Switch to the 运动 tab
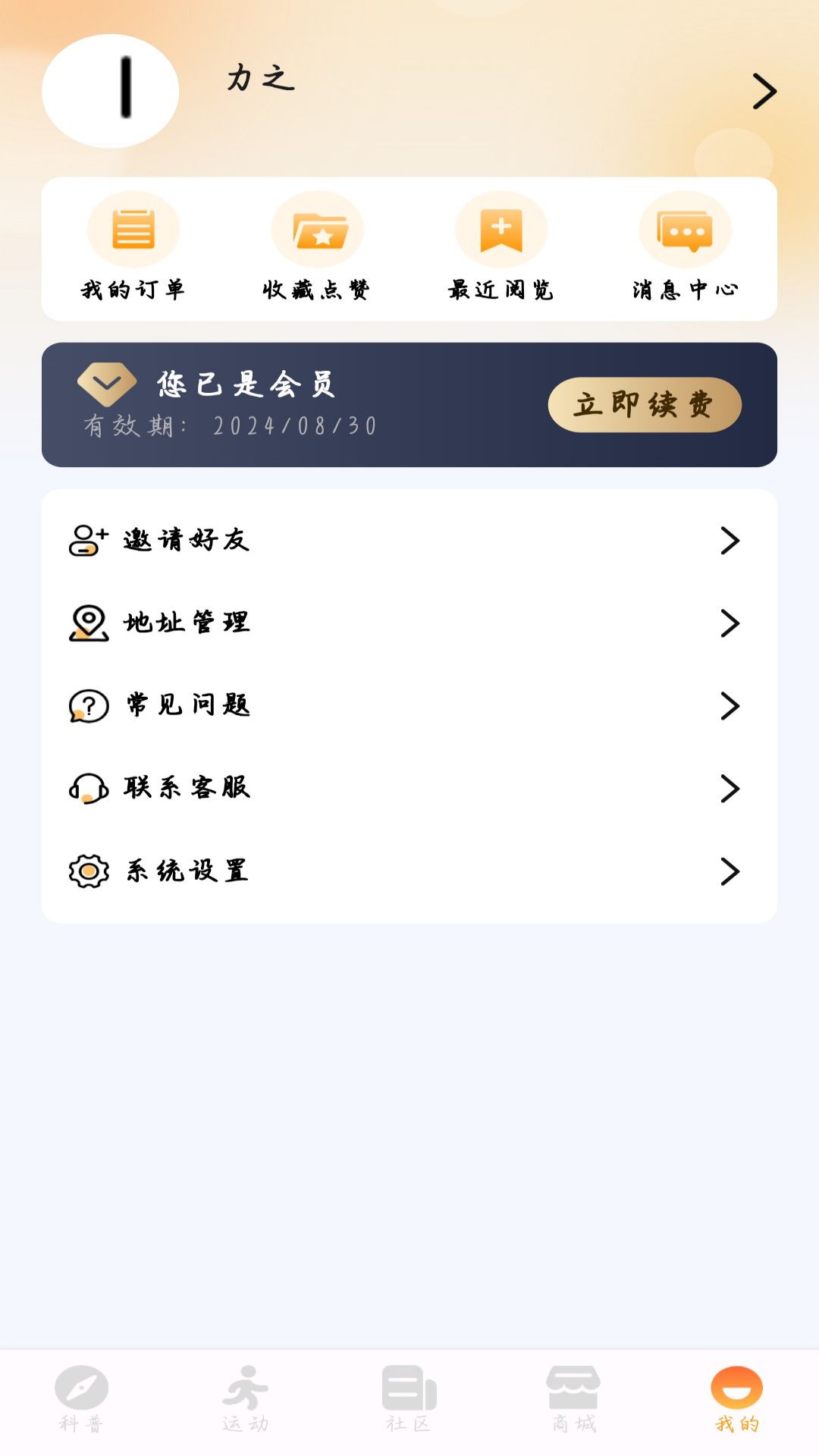 coord(246,1400)
